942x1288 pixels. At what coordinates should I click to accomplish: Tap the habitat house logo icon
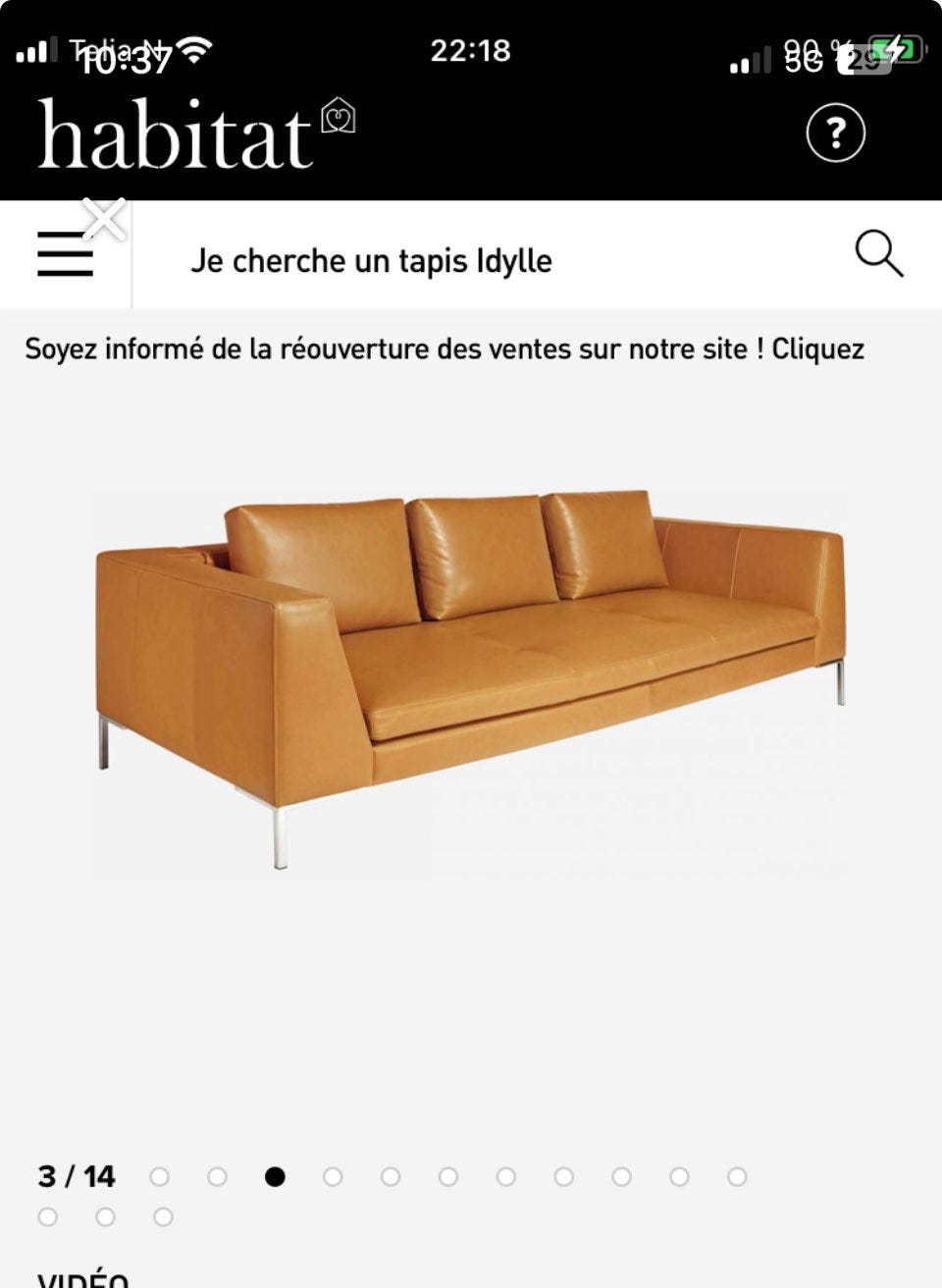340,114
